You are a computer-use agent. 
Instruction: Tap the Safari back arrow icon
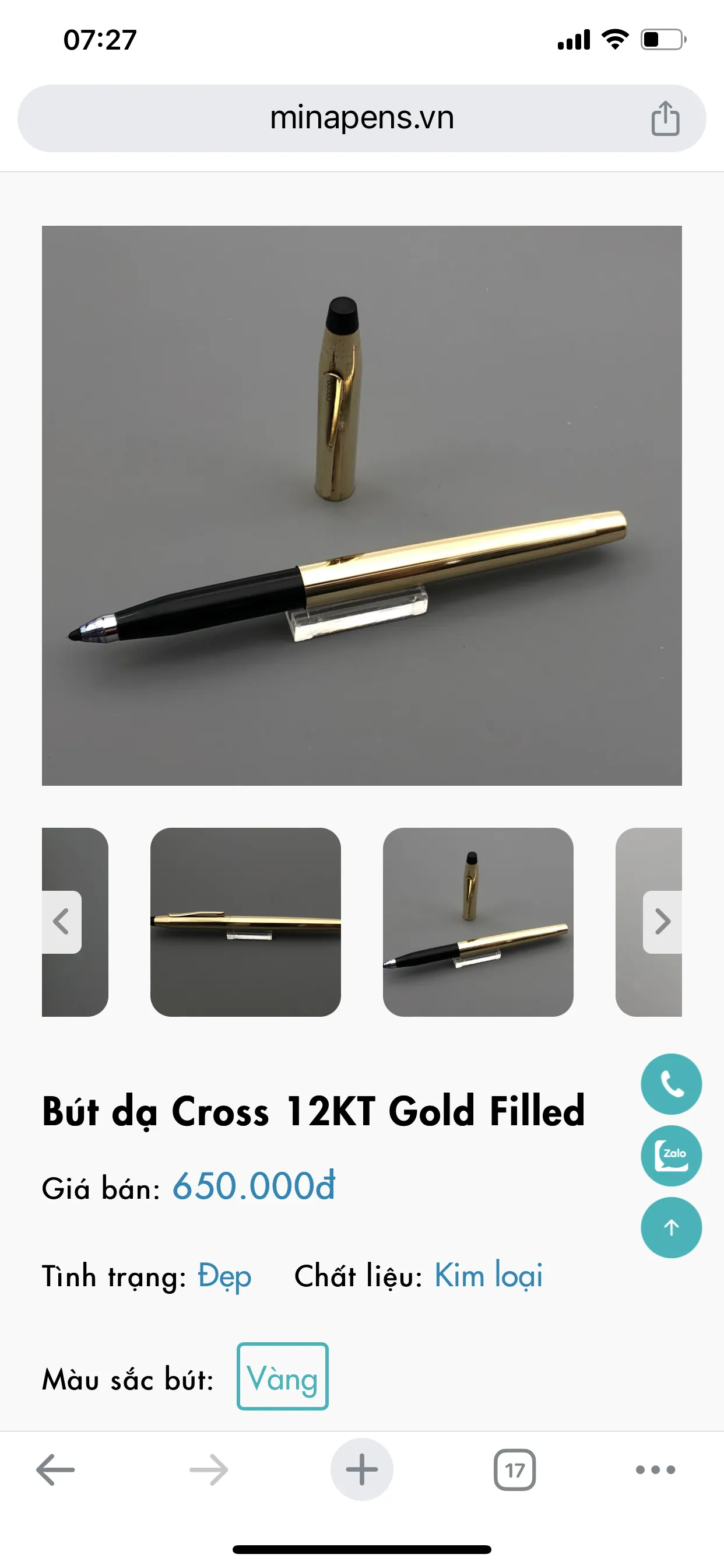coord(54,1471)
